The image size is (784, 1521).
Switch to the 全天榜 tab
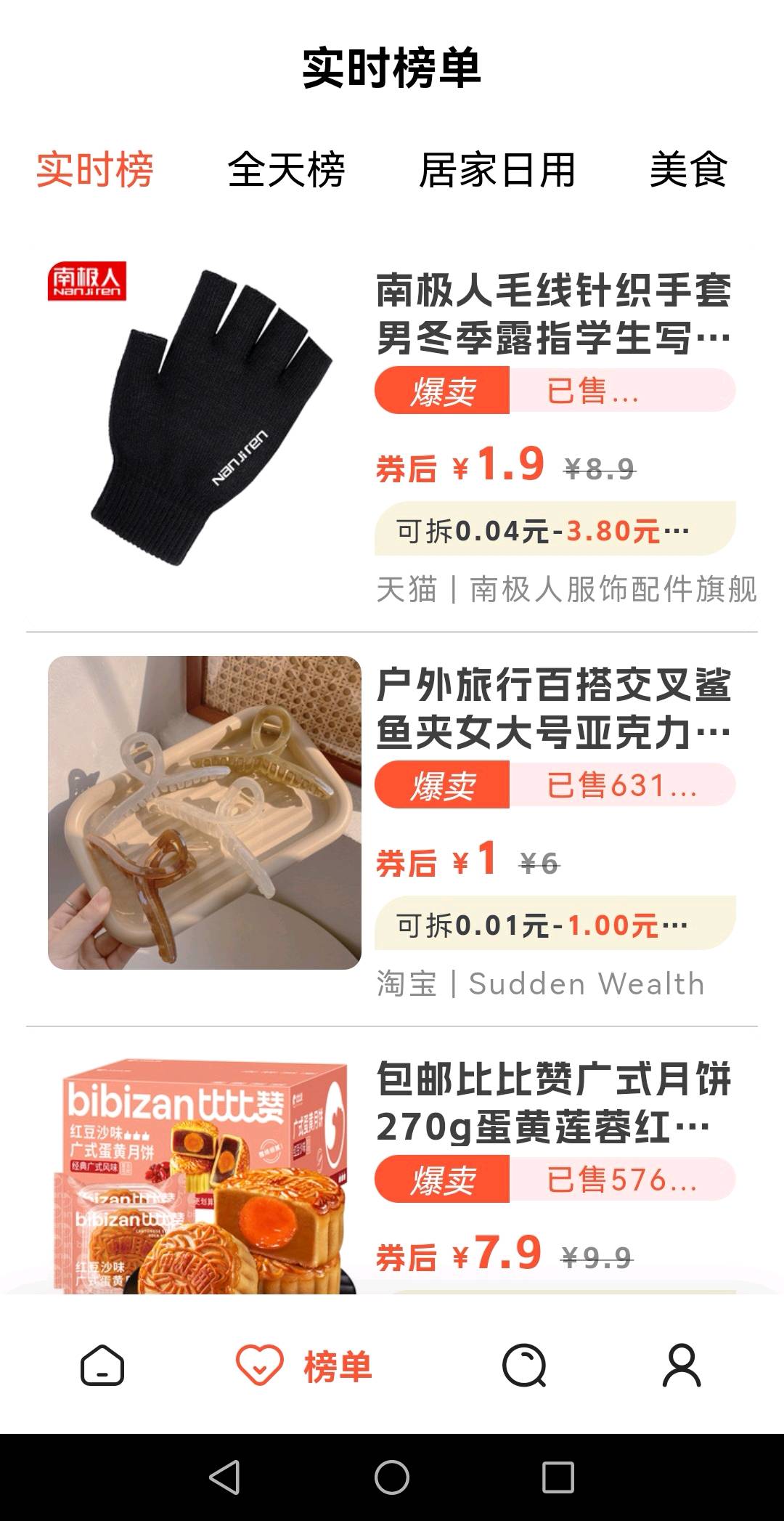tap(286, 170)
